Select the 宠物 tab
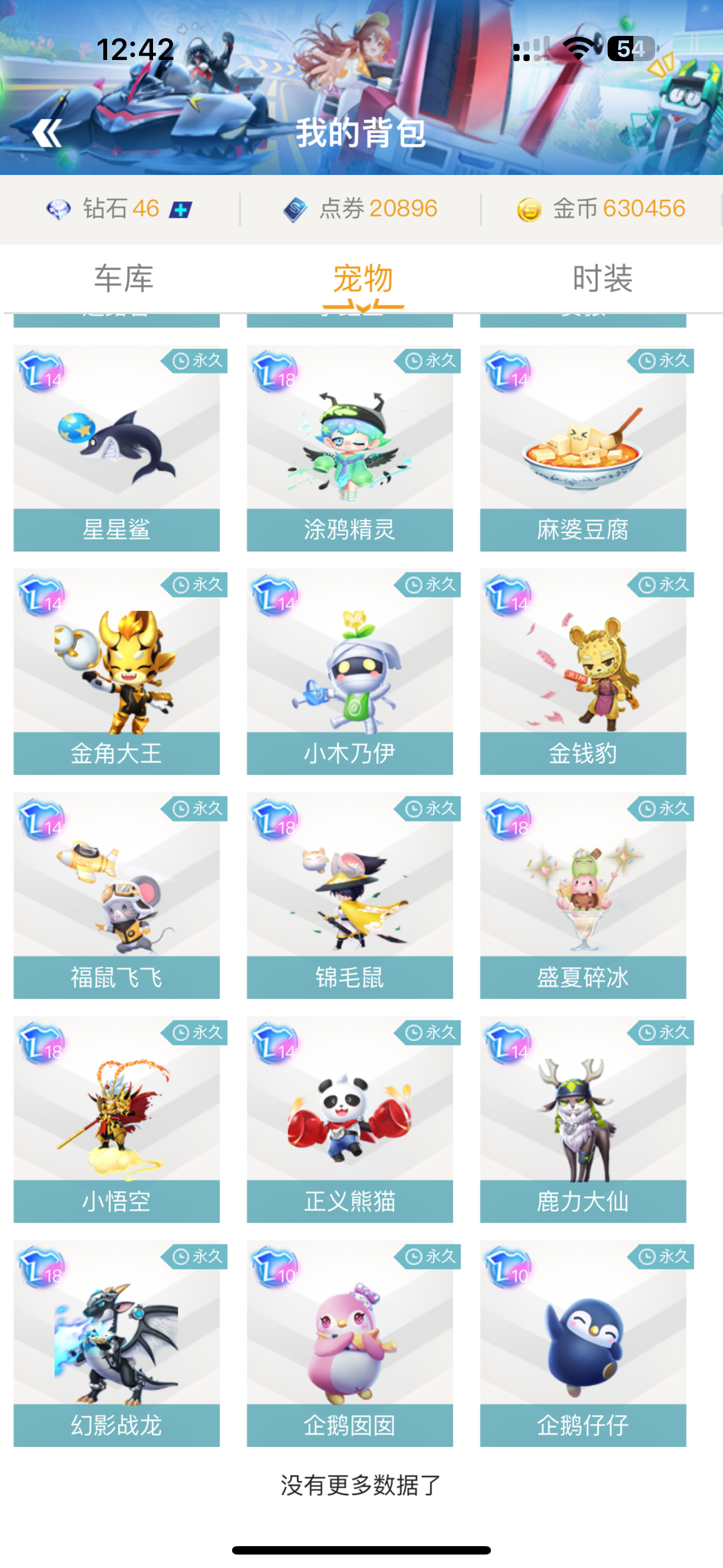The height and width of the screenshot is (1568, 723). coord(363,279)
